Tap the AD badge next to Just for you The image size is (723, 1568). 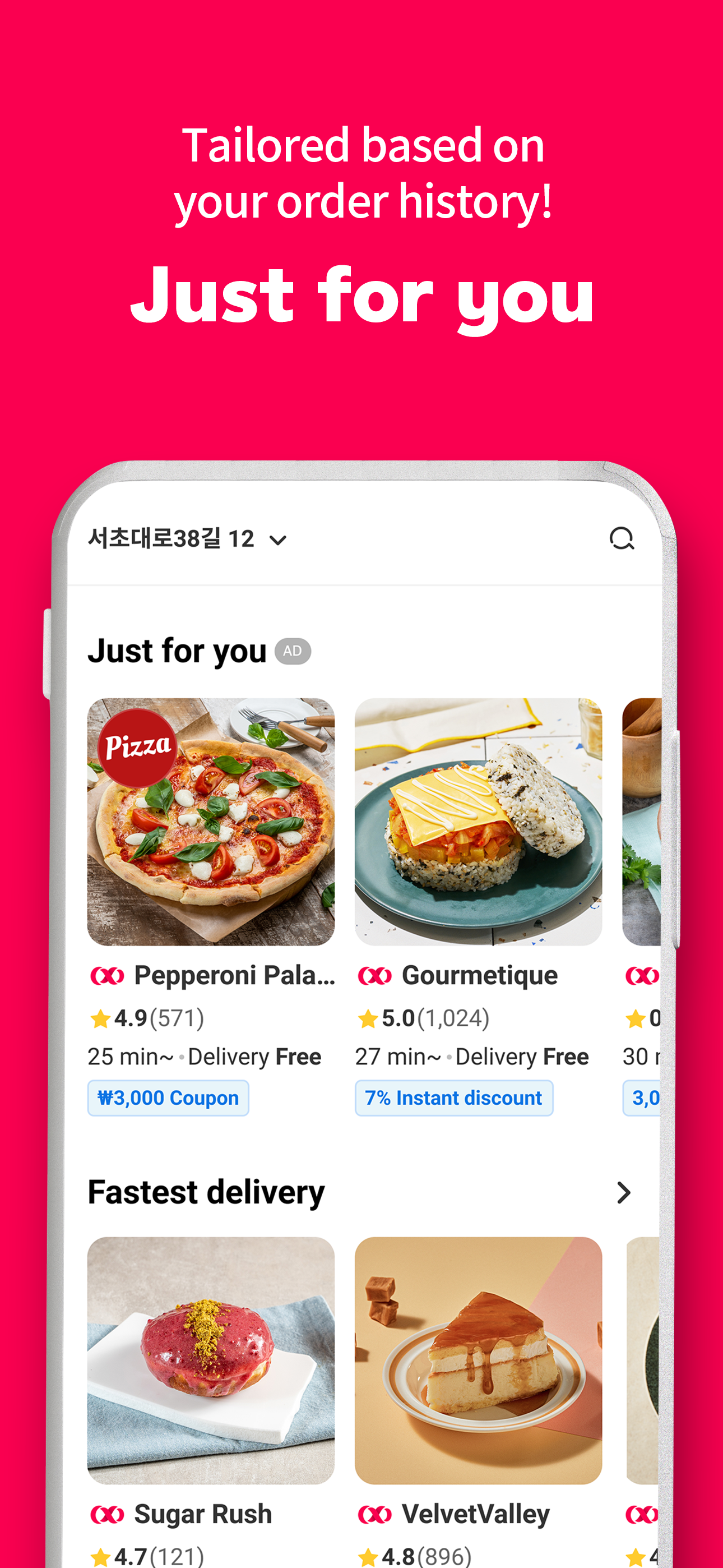[x=291, y=651]
